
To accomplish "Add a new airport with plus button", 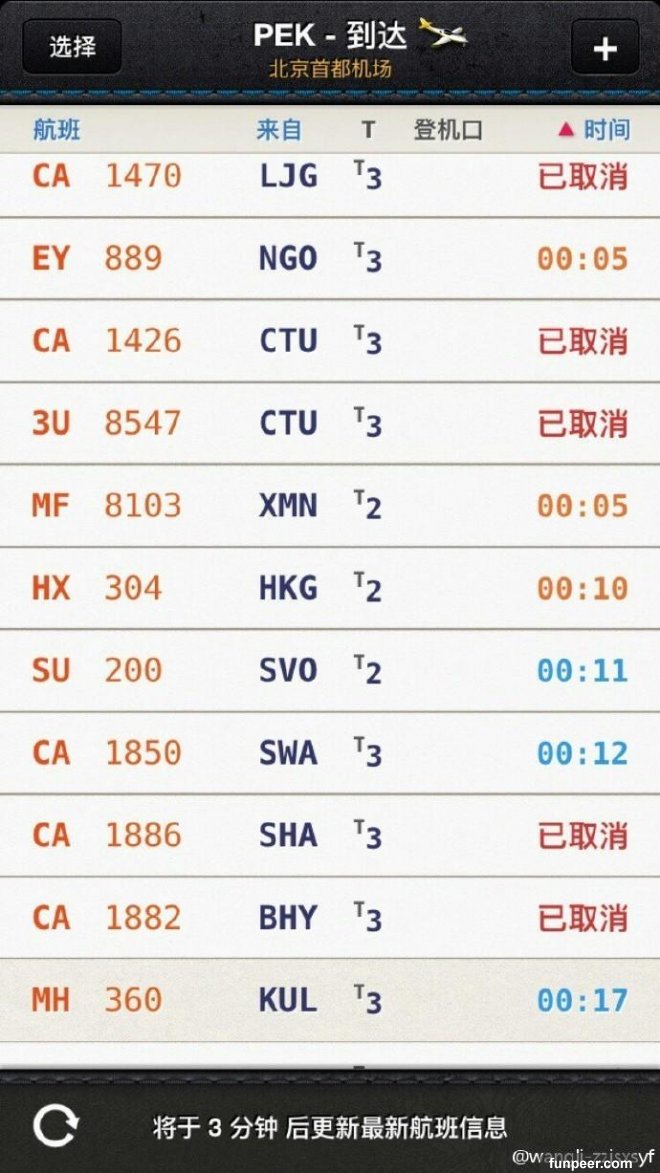I will tap(604, 47).
